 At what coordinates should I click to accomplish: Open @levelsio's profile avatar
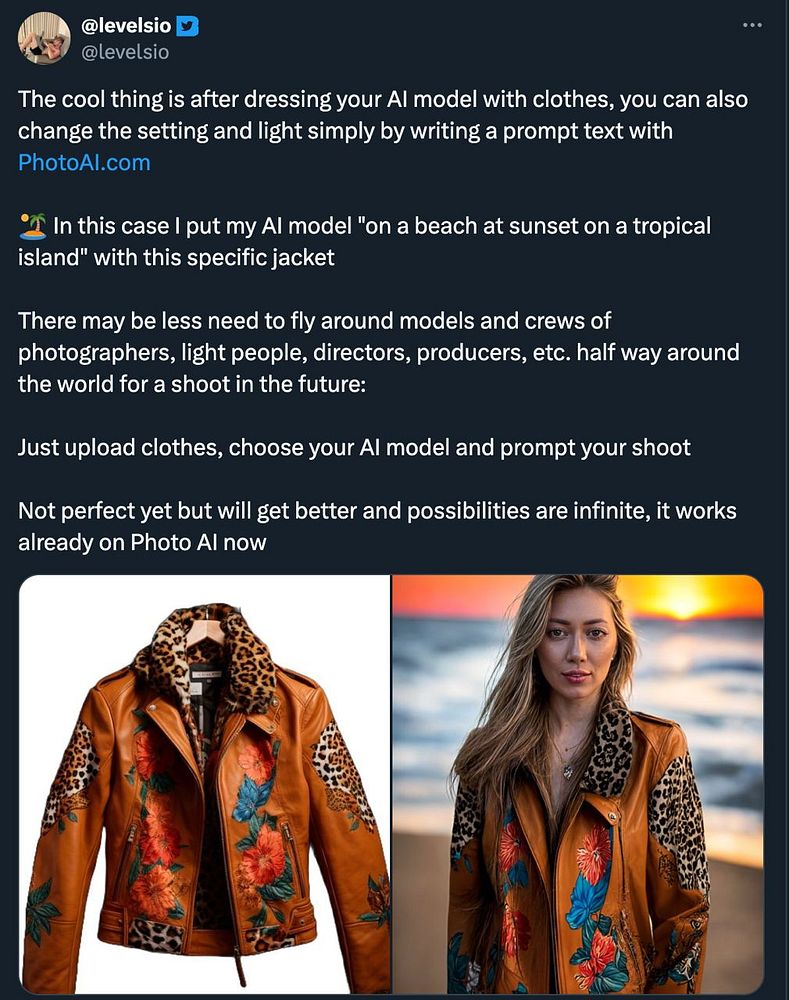(44, 39)
